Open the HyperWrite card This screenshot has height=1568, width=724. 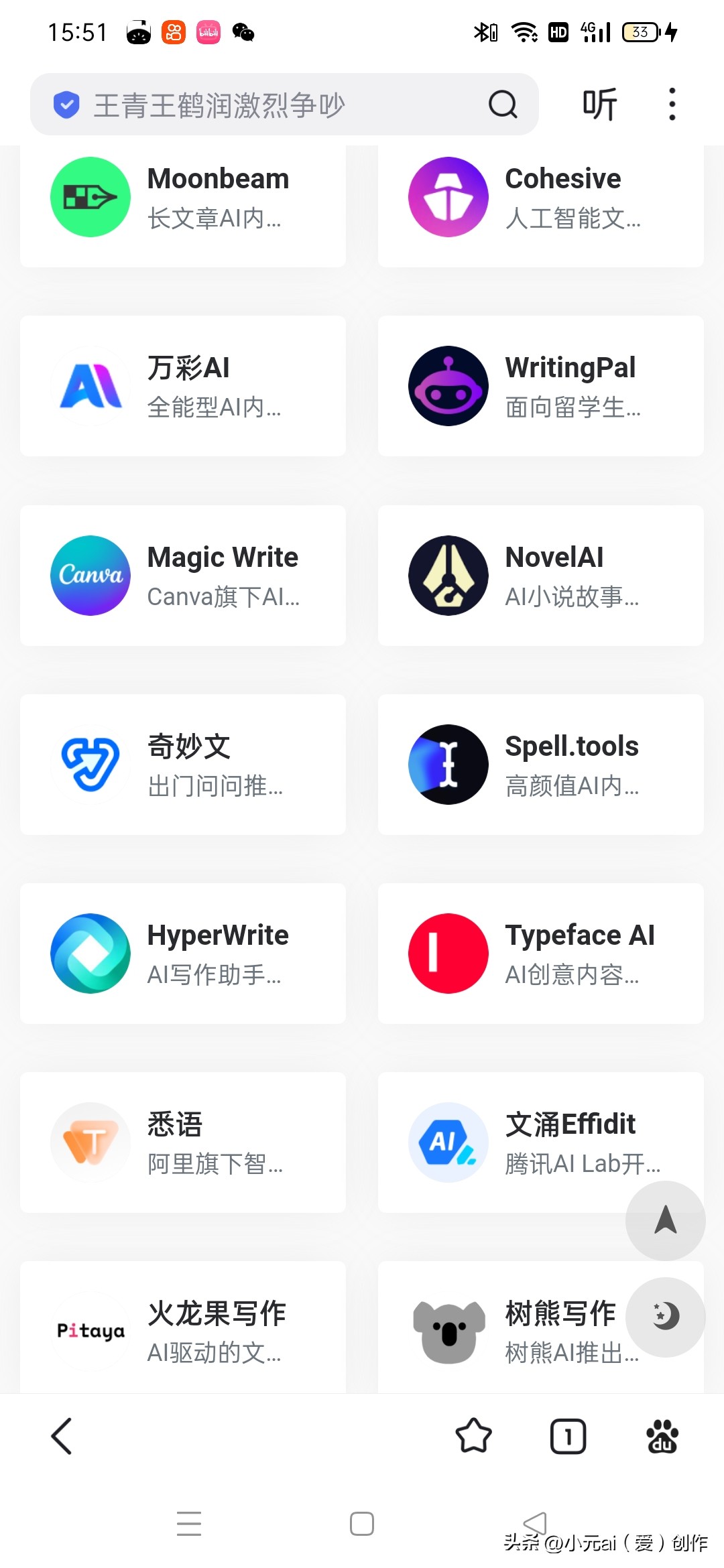[x=183, y=954]
